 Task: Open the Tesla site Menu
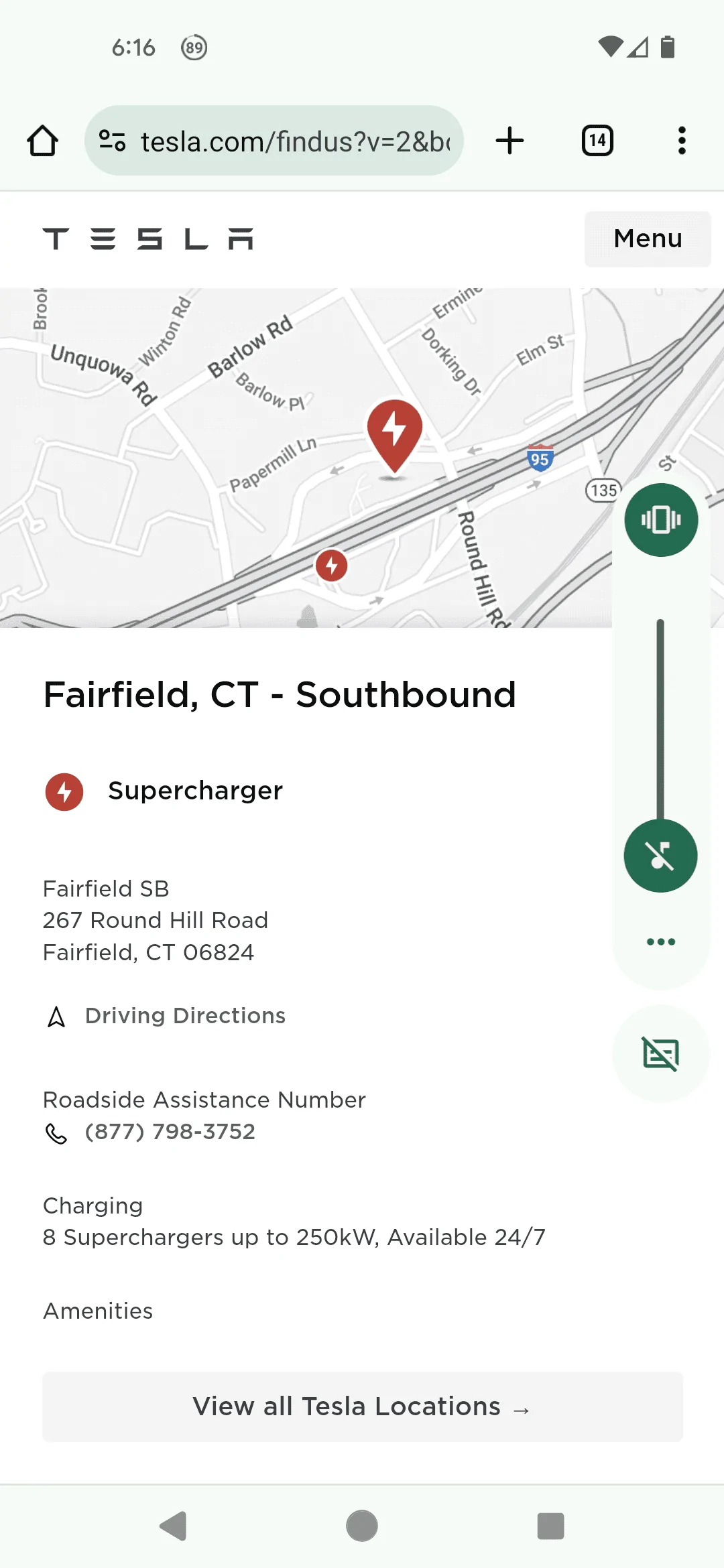click(648, 239)
